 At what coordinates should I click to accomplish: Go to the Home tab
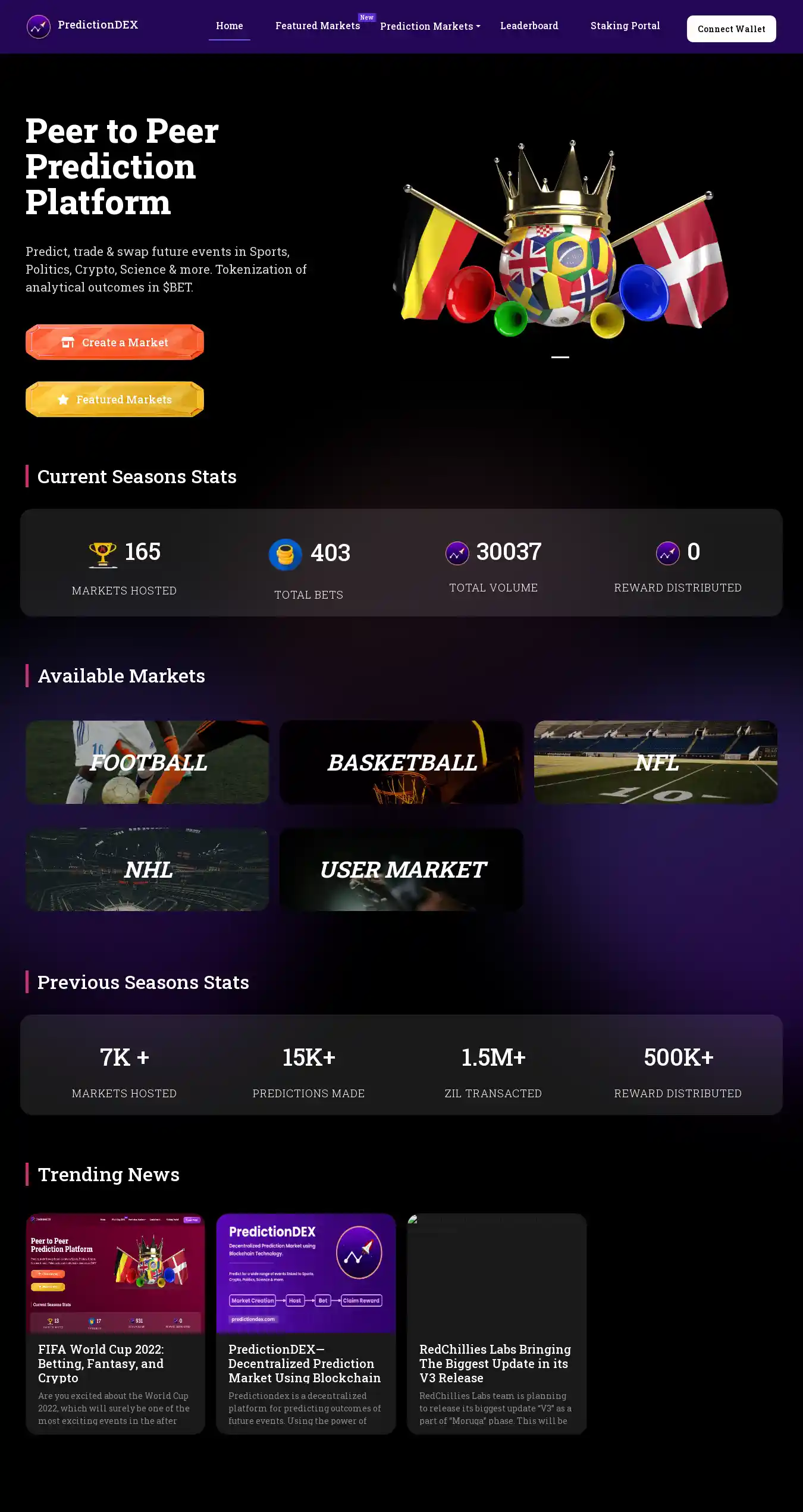coord(229,26)
